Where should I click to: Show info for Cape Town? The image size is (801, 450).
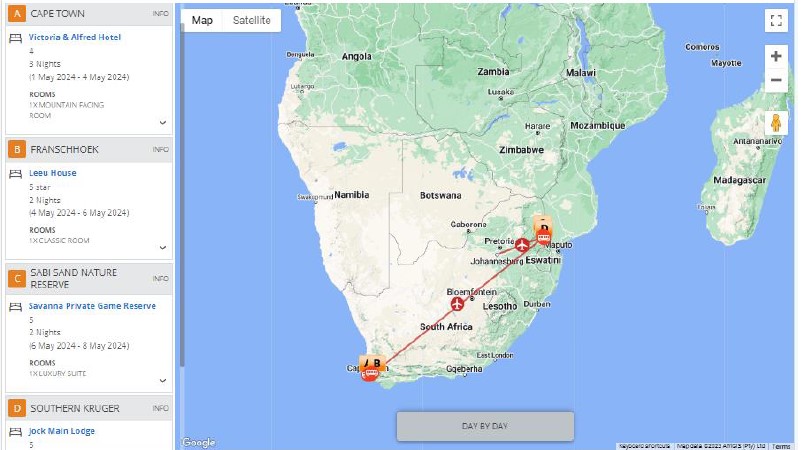coord(160,14)
